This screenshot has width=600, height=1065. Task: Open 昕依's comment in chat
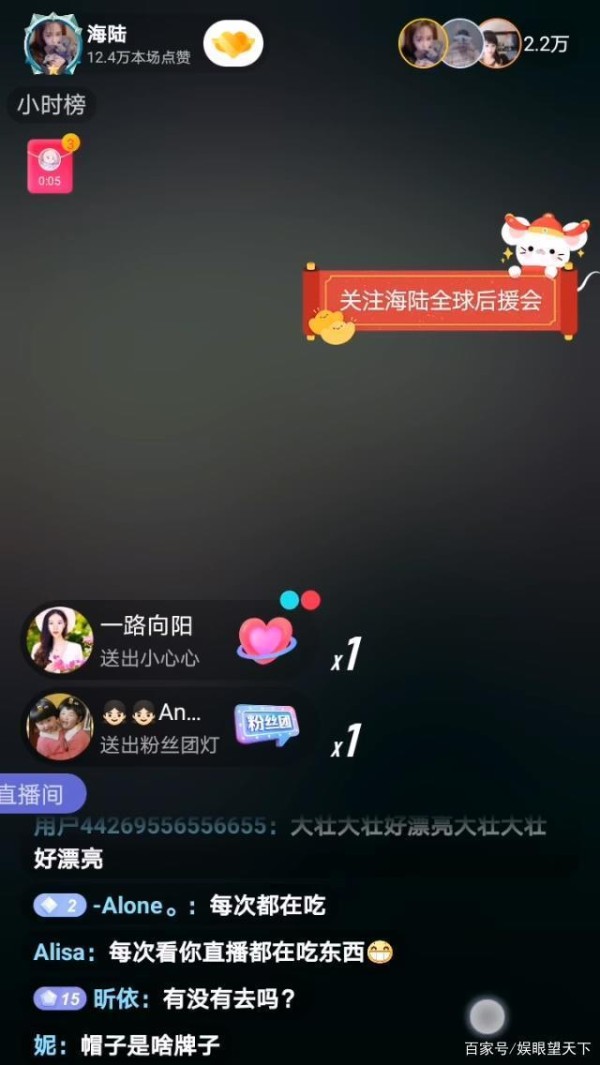point(165,998)
